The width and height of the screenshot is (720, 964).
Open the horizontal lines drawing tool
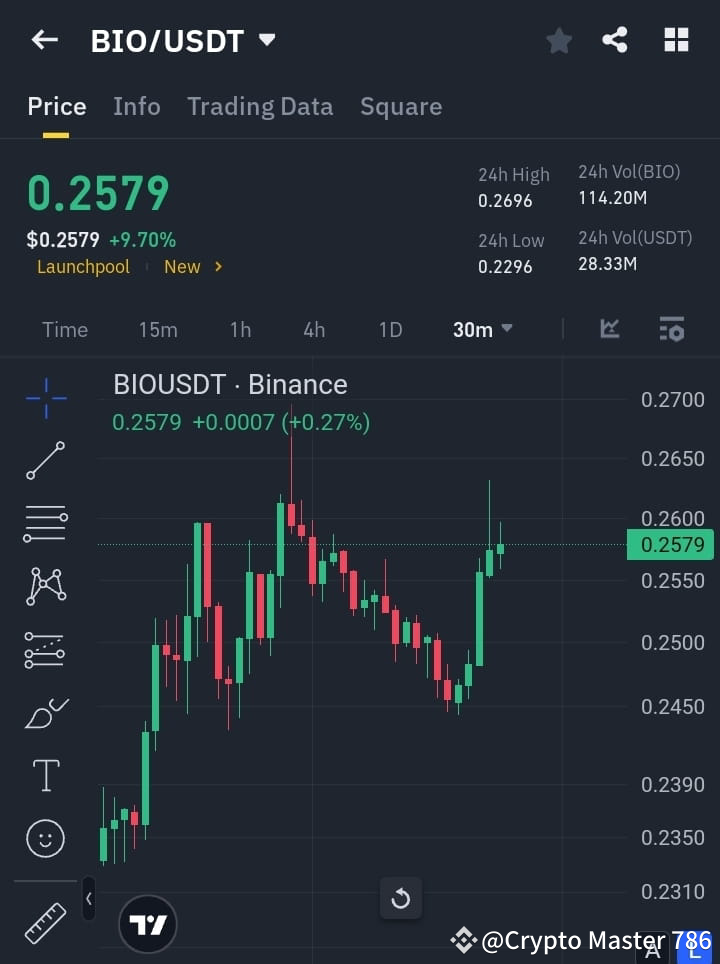[44, 524]
